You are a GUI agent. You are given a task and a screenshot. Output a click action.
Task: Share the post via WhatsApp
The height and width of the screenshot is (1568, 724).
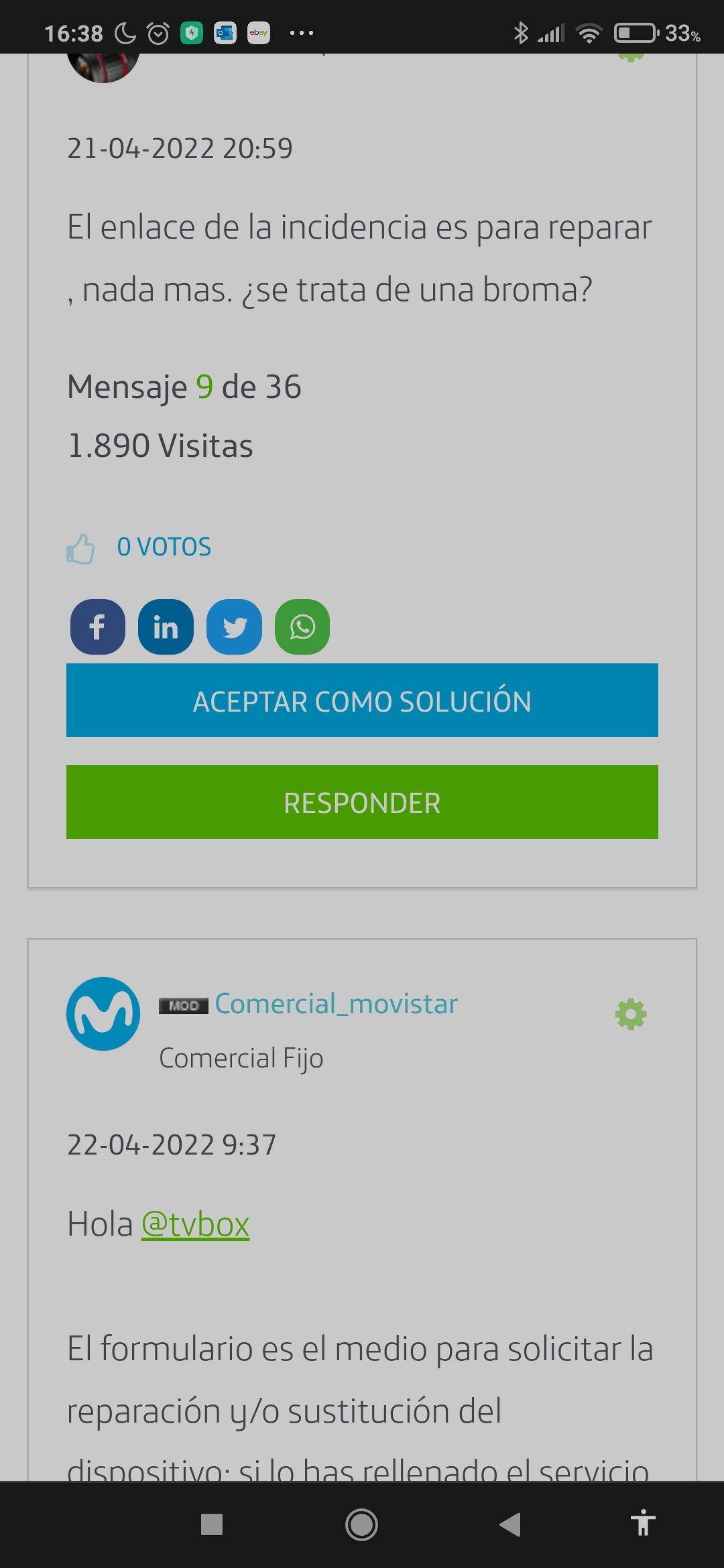point(302,627)
